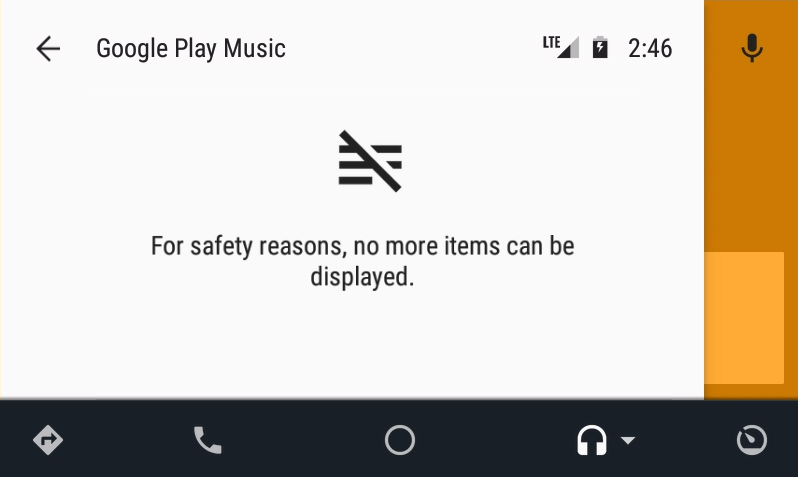The height and width of the screenshot is (477, 798).
Task: Open the car dashboard gauge screen
Action: click(x=751, y=440)
